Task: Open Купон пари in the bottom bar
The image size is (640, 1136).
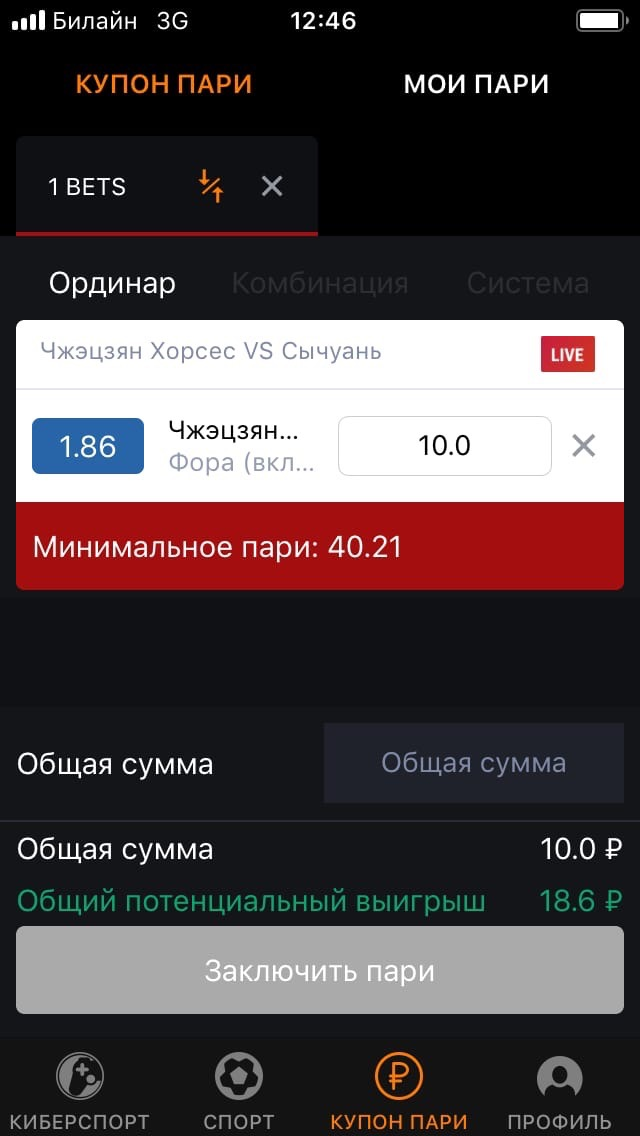Action: (x=399, y=1092)
